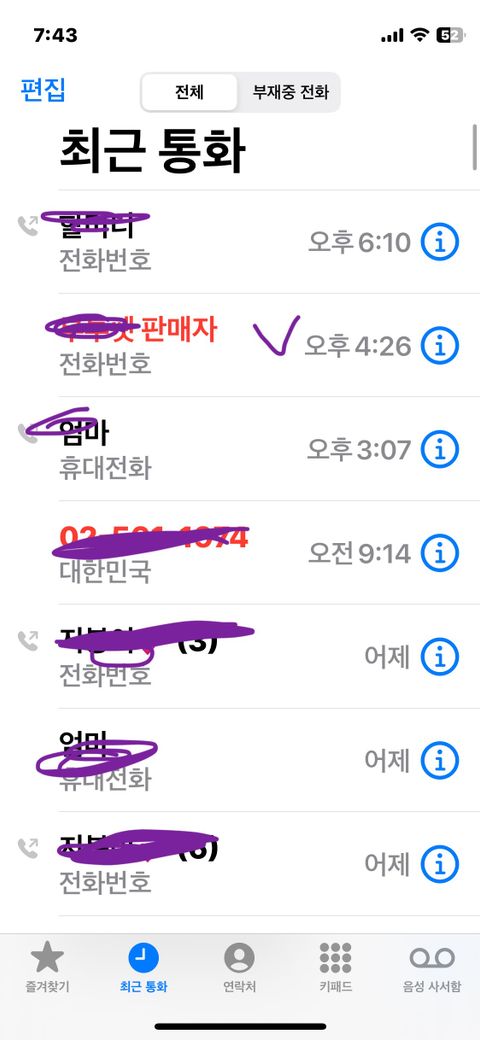Select the 전체 segment
Image resolution: width=480 pixels, height=1040 pixels.
point(189,92)
